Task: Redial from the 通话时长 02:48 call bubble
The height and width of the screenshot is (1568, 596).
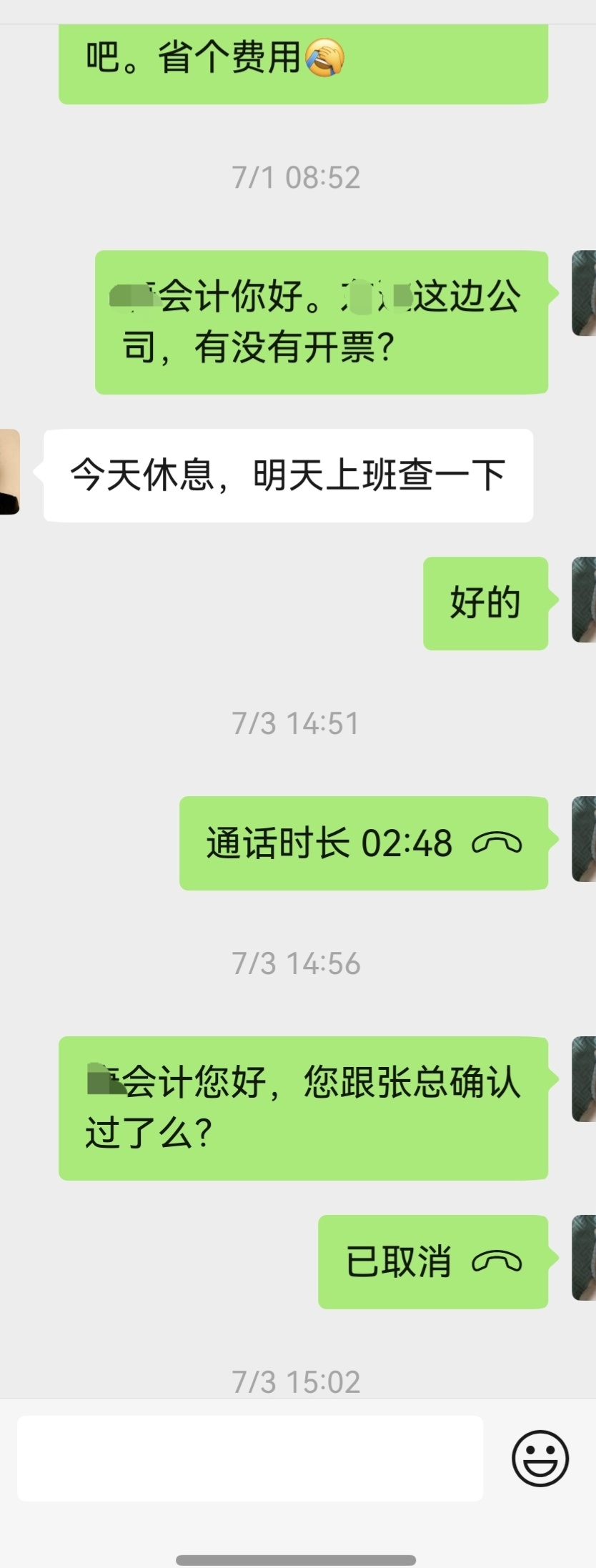Action: [x=364, y=843]
